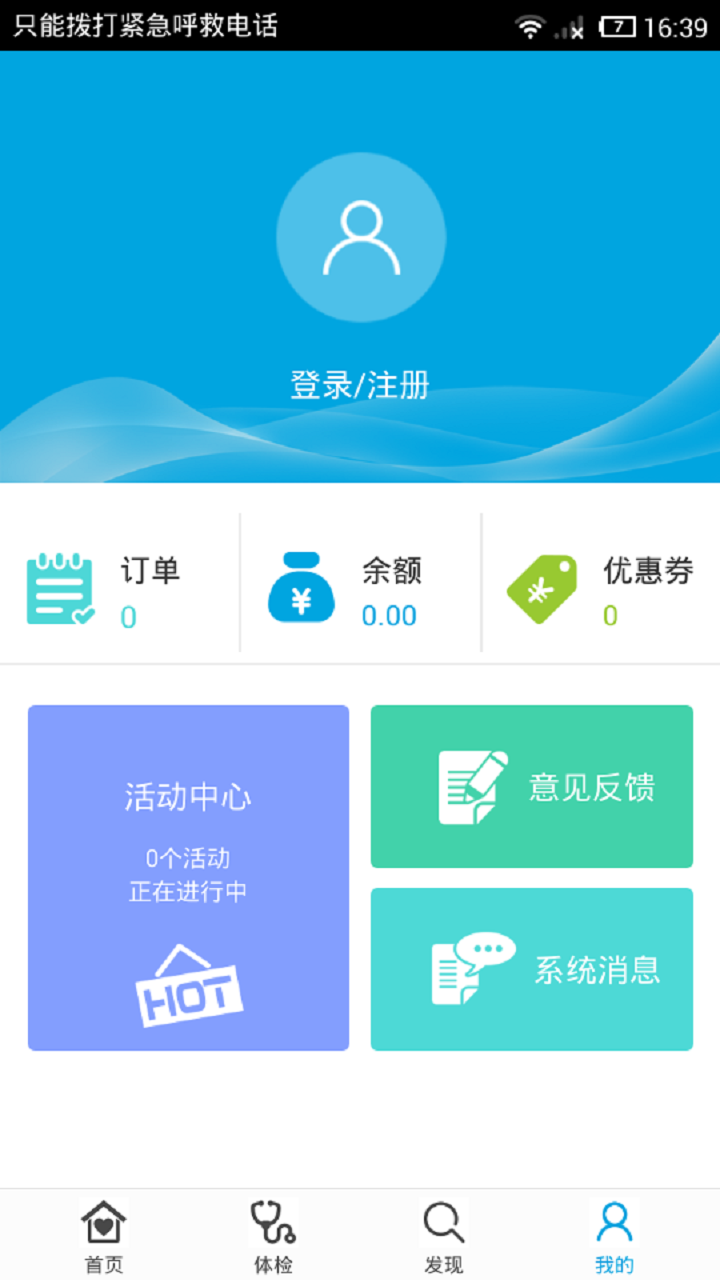The width and height of the screenshot is (720, 1280).
Task: Check the Wi-Fi status bar icon
Action: pos(529,27)
